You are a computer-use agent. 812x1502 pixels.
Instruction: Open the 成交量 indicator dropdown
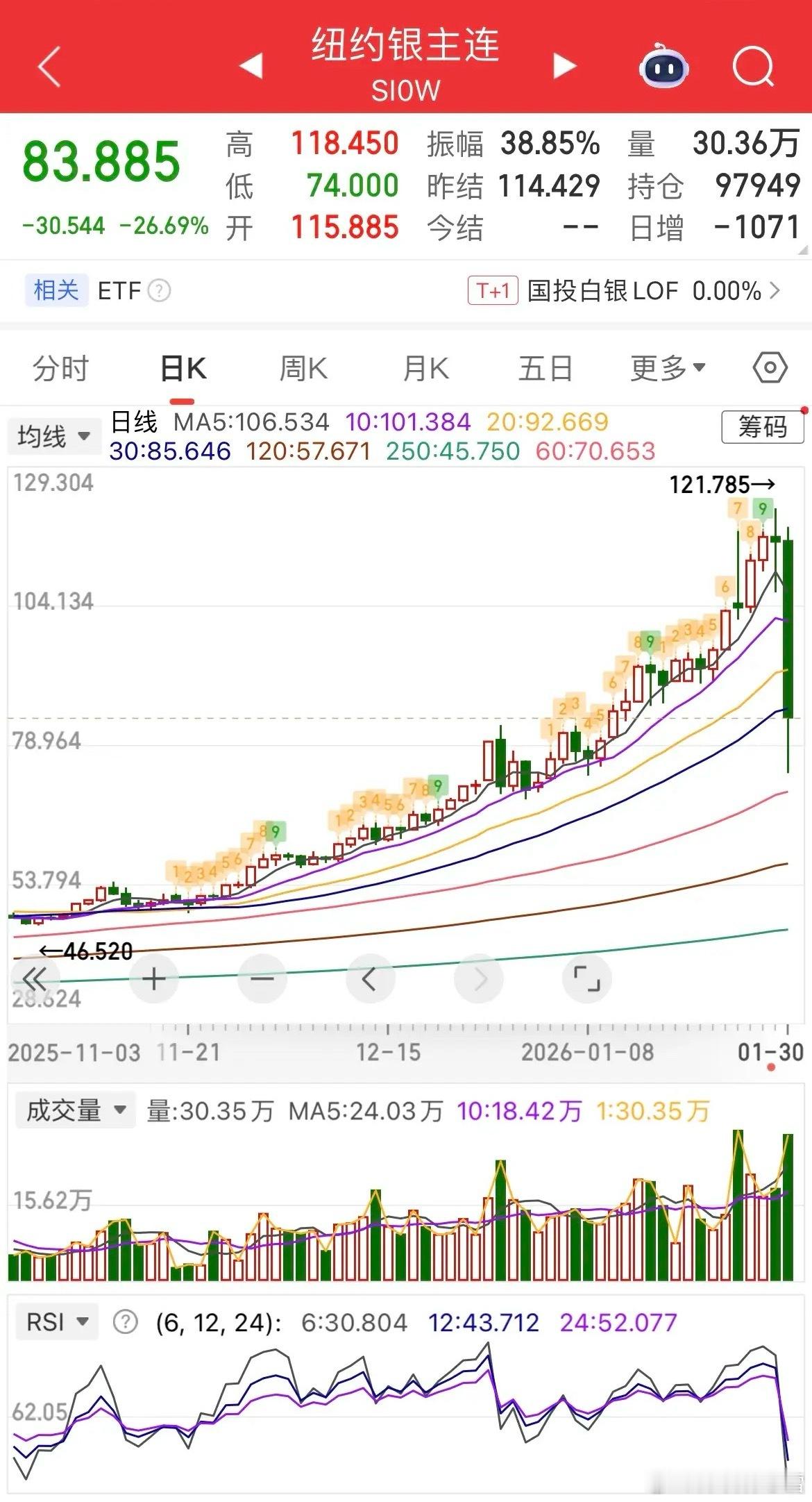pyautogui.click(x=75, y=1110)
